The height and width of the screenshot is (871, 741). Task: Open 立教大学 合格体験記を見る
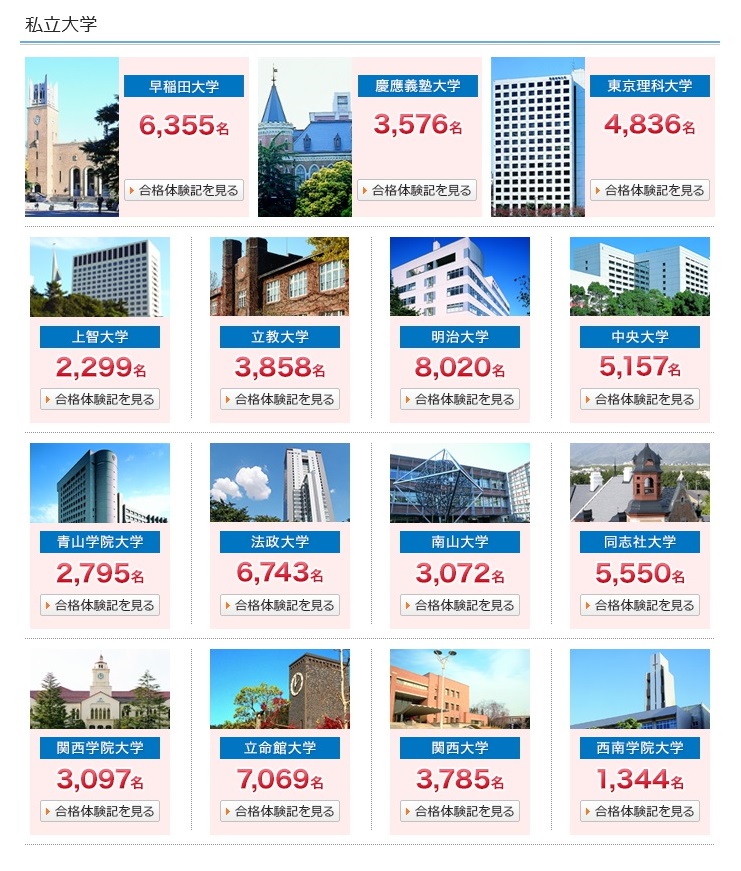click(x=280, y=399)
